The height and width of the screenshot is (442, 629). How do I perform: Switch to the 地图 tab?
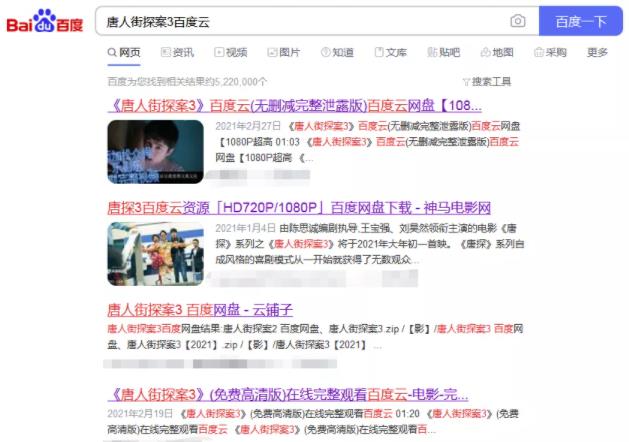(497, 53)
